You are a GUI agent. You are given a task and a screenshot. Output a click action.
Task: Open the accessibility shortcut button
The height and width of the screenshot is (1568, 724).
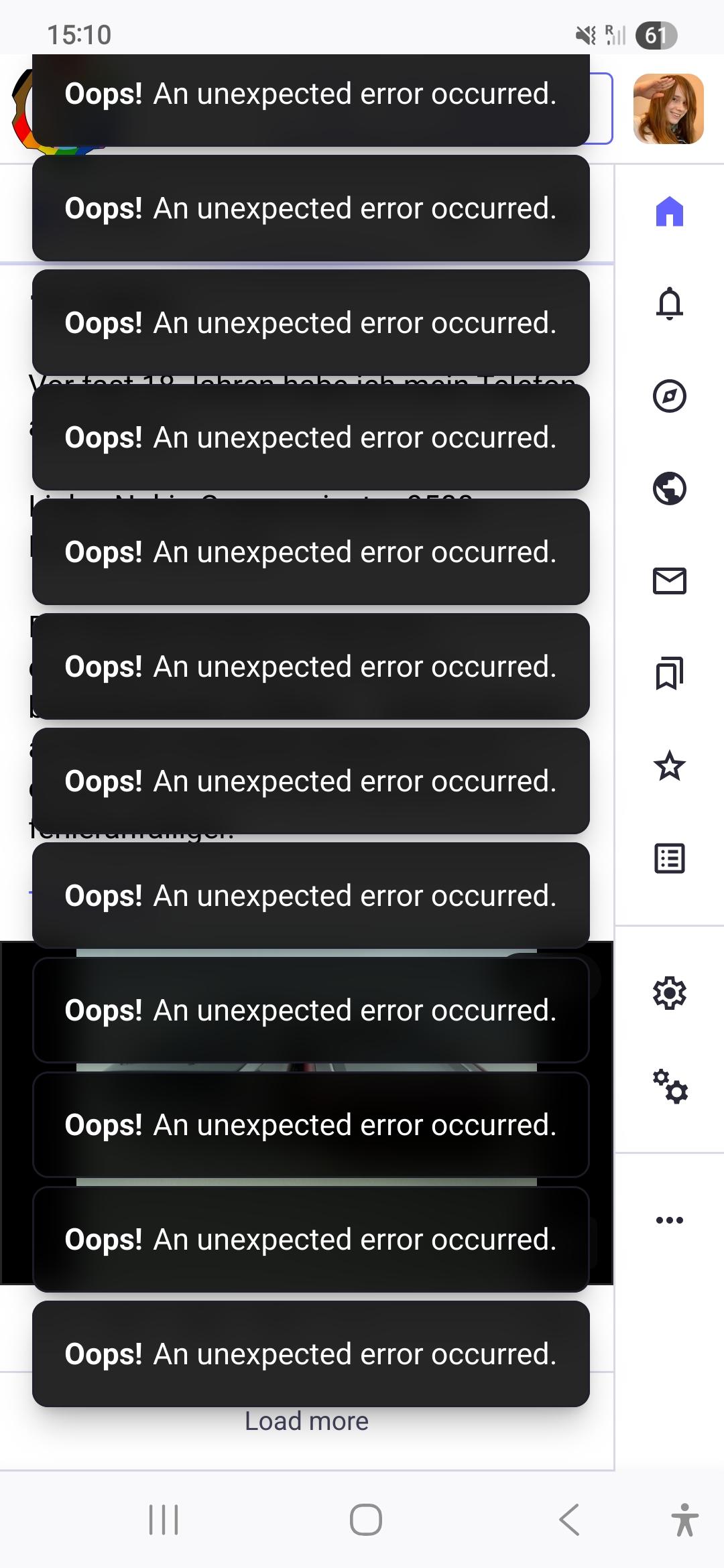[x=684, y=1519]
